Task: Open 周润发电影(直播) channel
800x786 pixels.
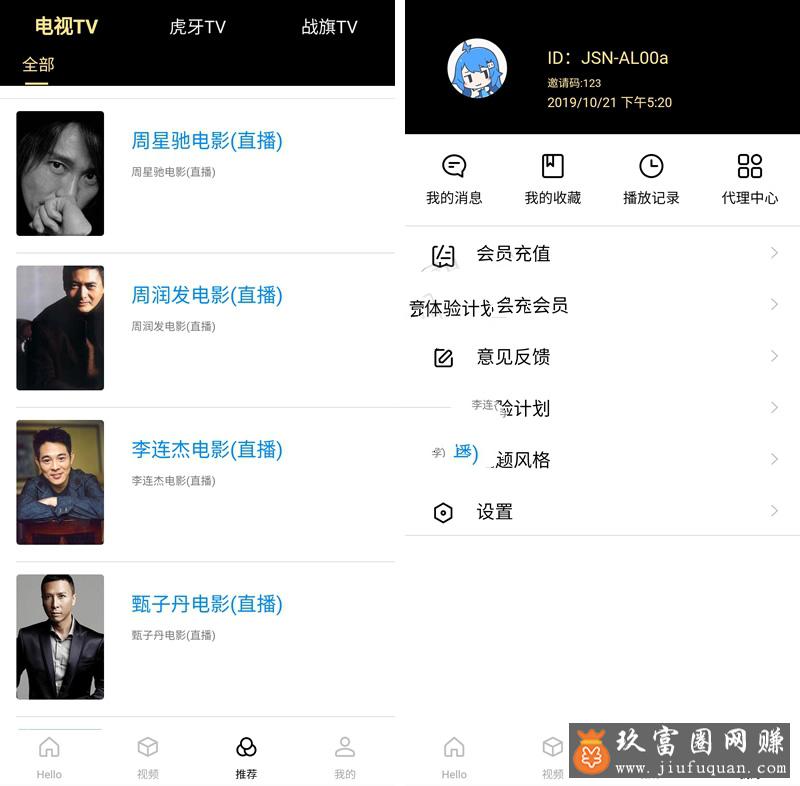Action: click(x=207, y=295)
